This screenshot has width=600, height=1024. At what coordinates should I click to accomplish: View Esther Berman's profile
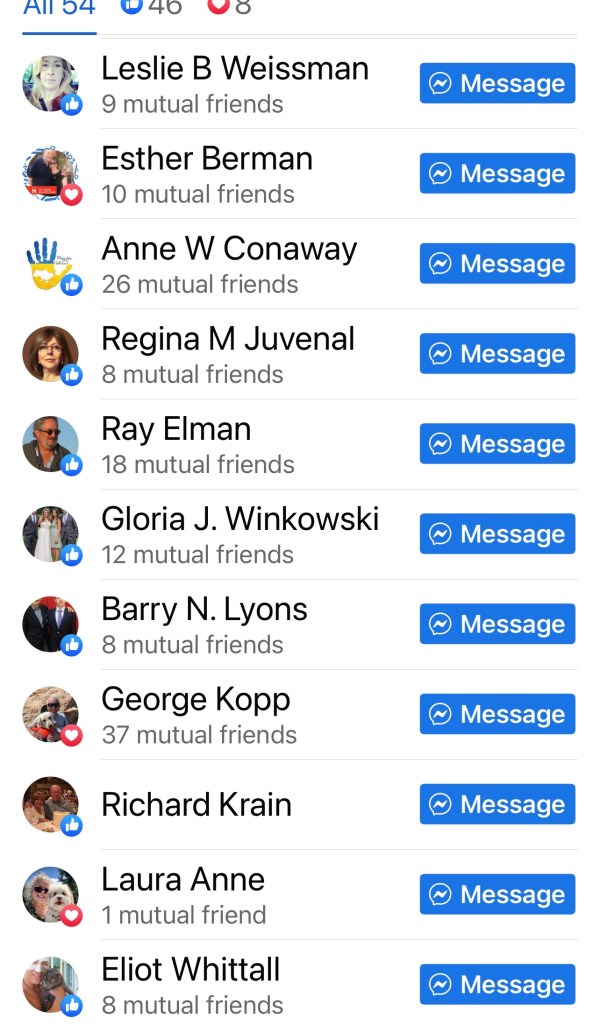[x=206, y=158]
